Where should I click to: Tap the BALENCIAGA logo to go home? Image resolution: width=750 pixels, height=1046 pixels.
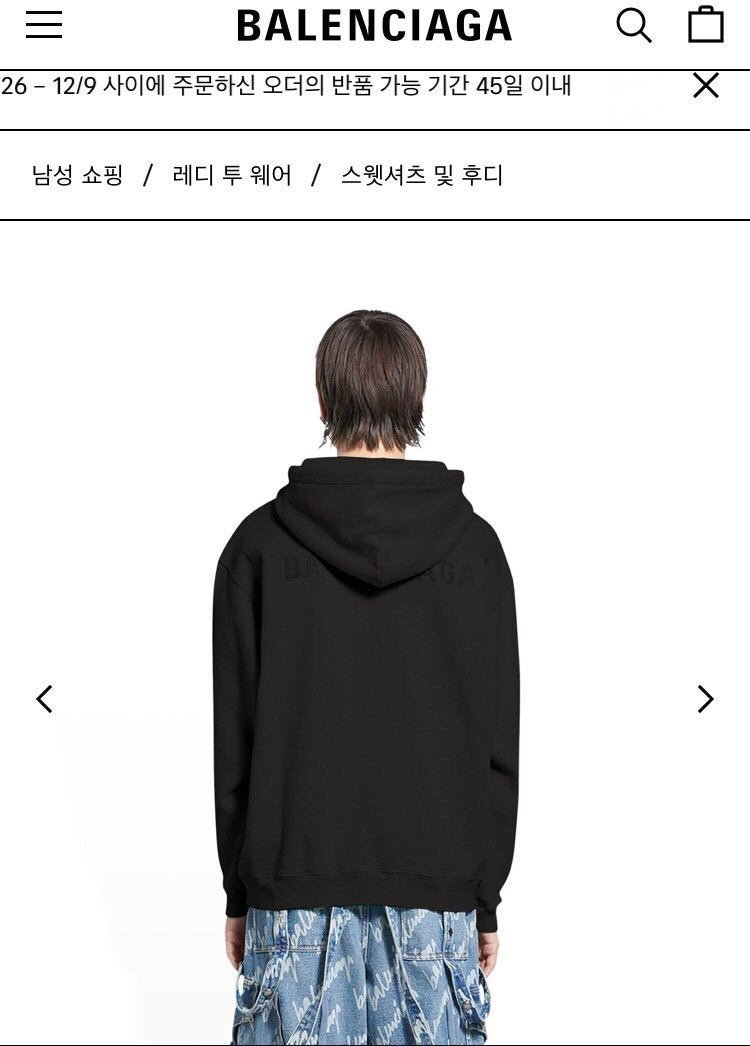374,26
